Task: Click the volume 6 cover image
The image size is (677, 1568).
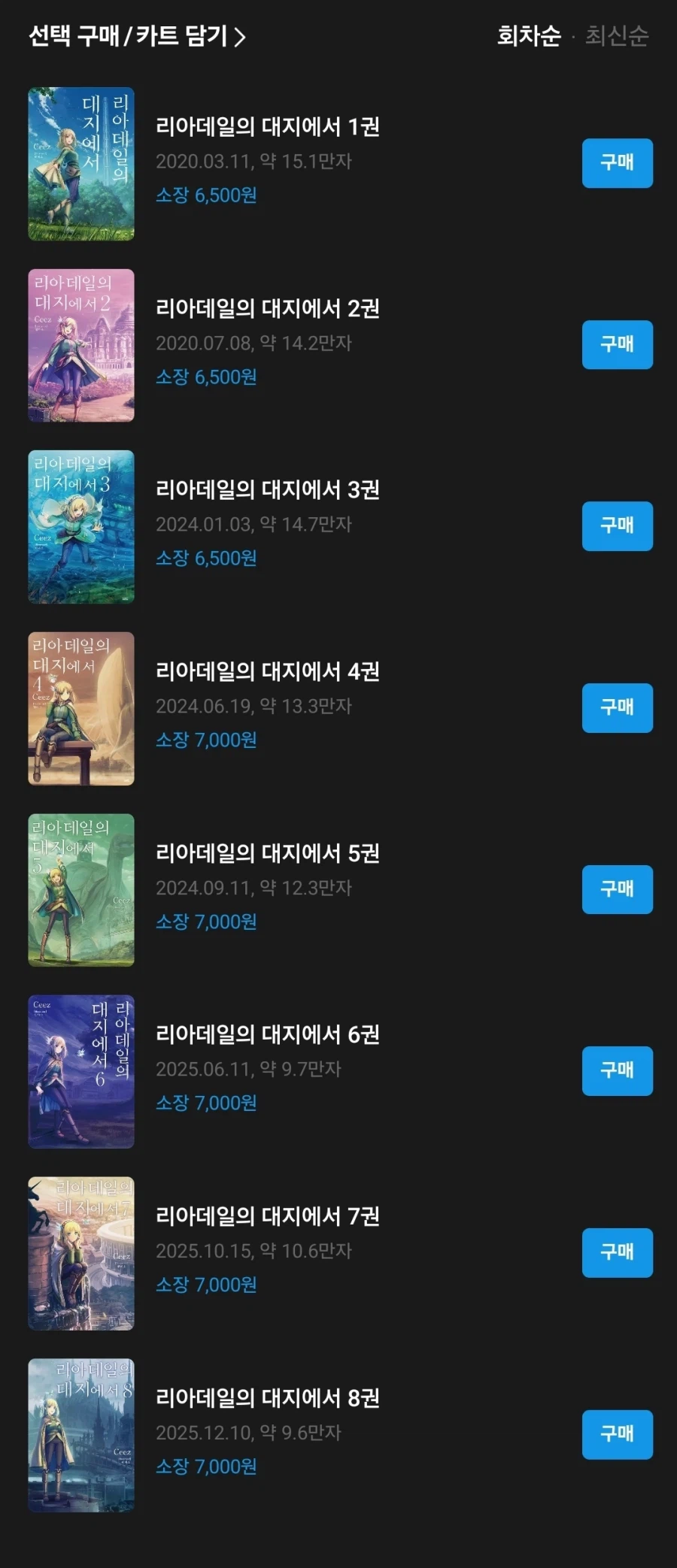Action: (80, 1071)
